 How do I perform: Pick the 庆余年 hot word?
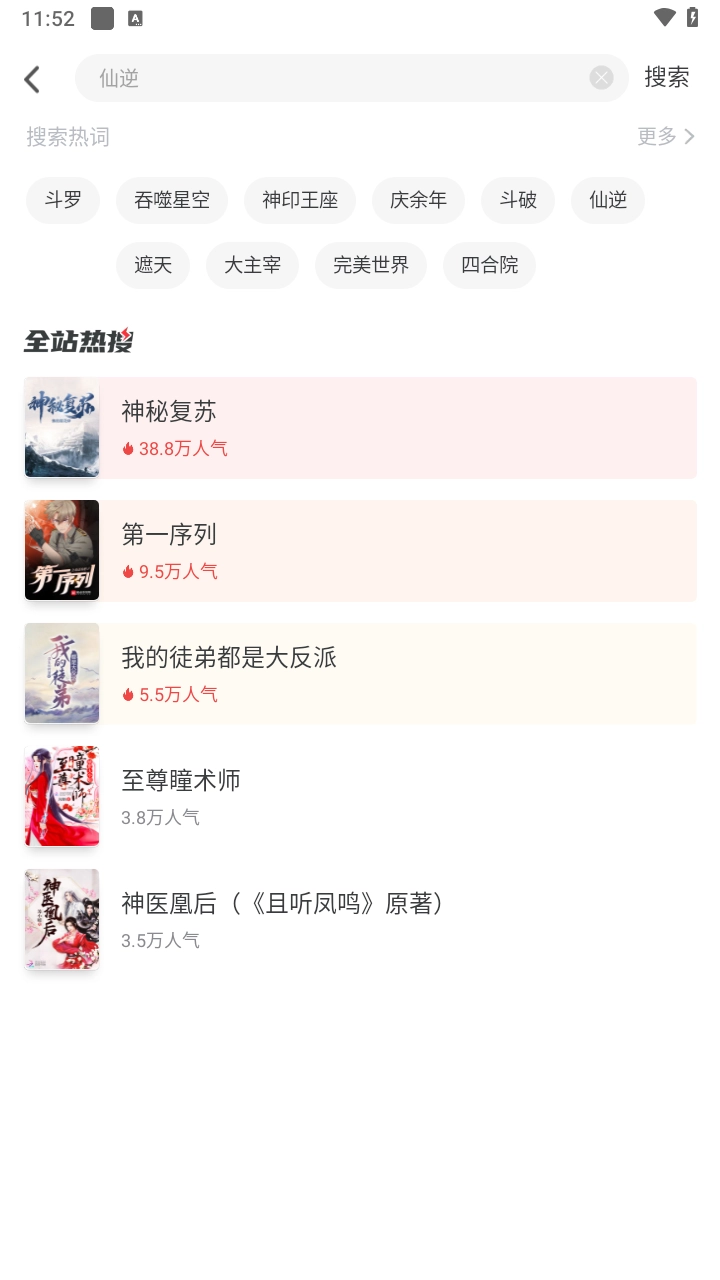(418, 200)
